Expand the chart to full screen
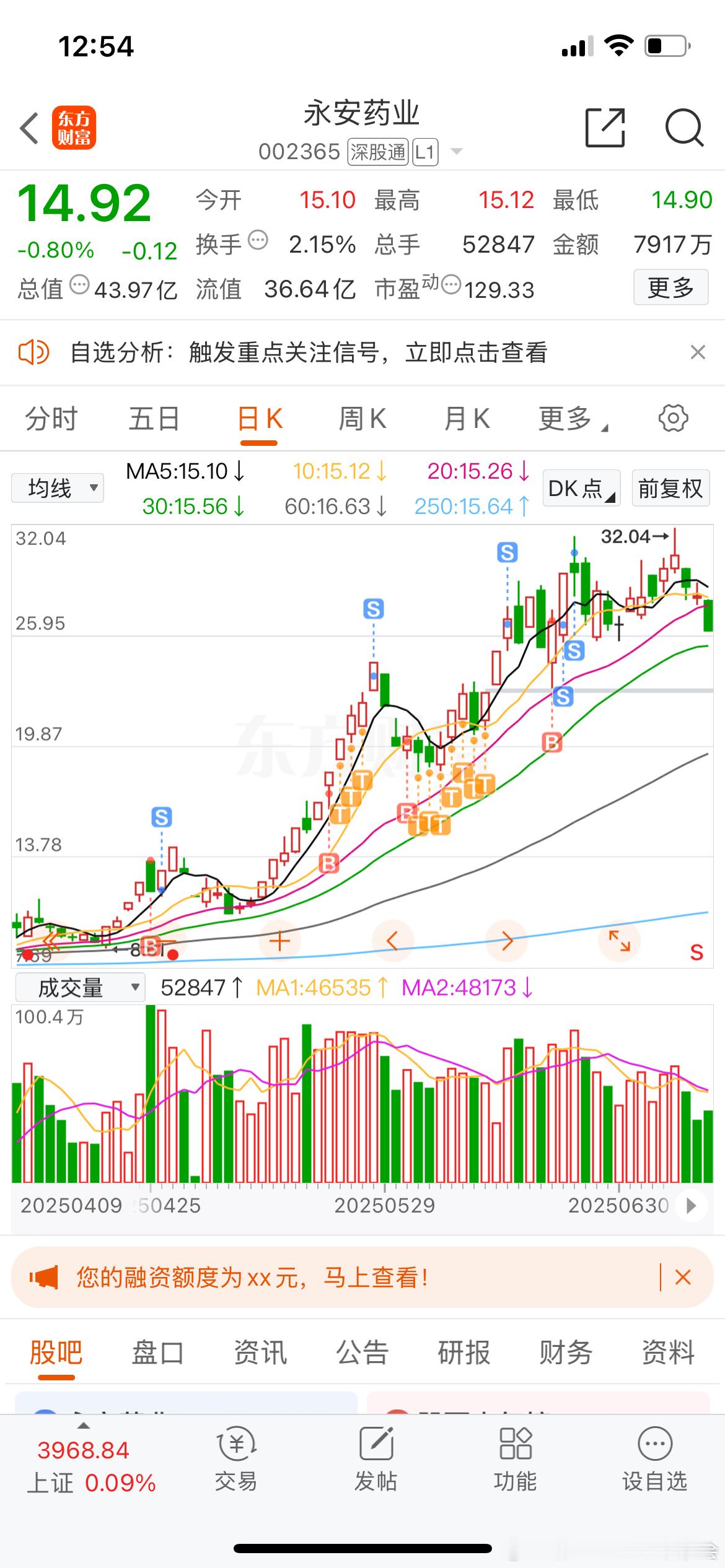This screenshot has height=1568, width=725. 619,941
